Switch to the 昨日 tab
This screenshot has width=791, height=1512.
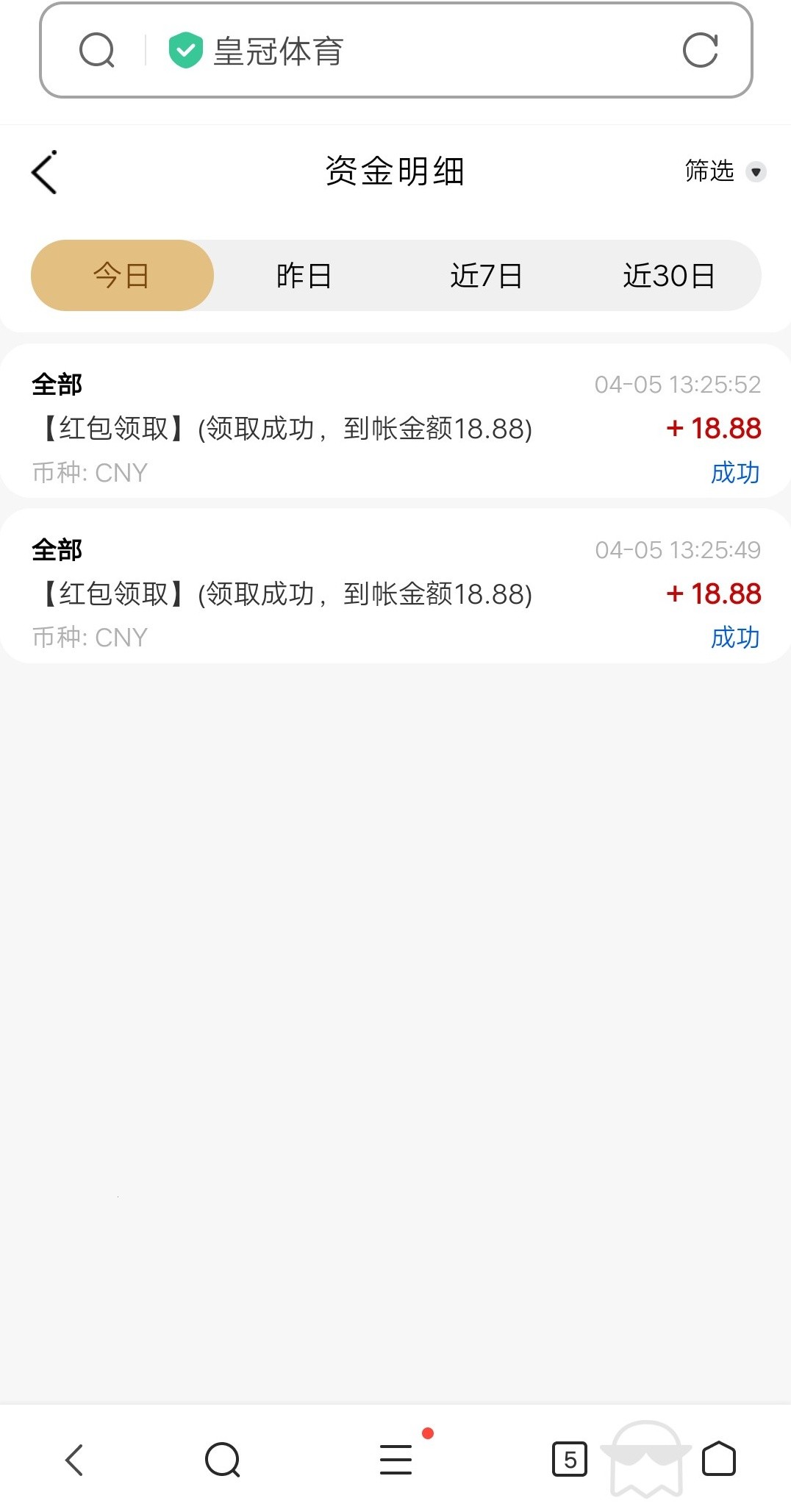304,276
